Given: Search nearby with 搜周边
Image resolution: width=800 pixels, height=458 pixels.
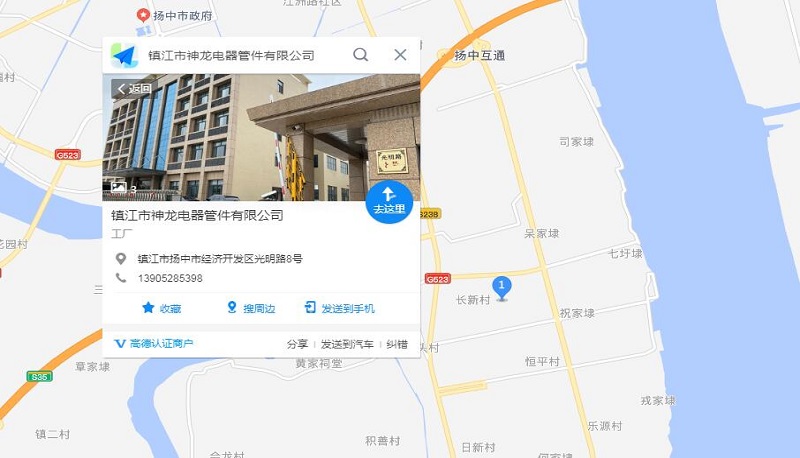Looking at the screenshot, I should pos(251,308).
